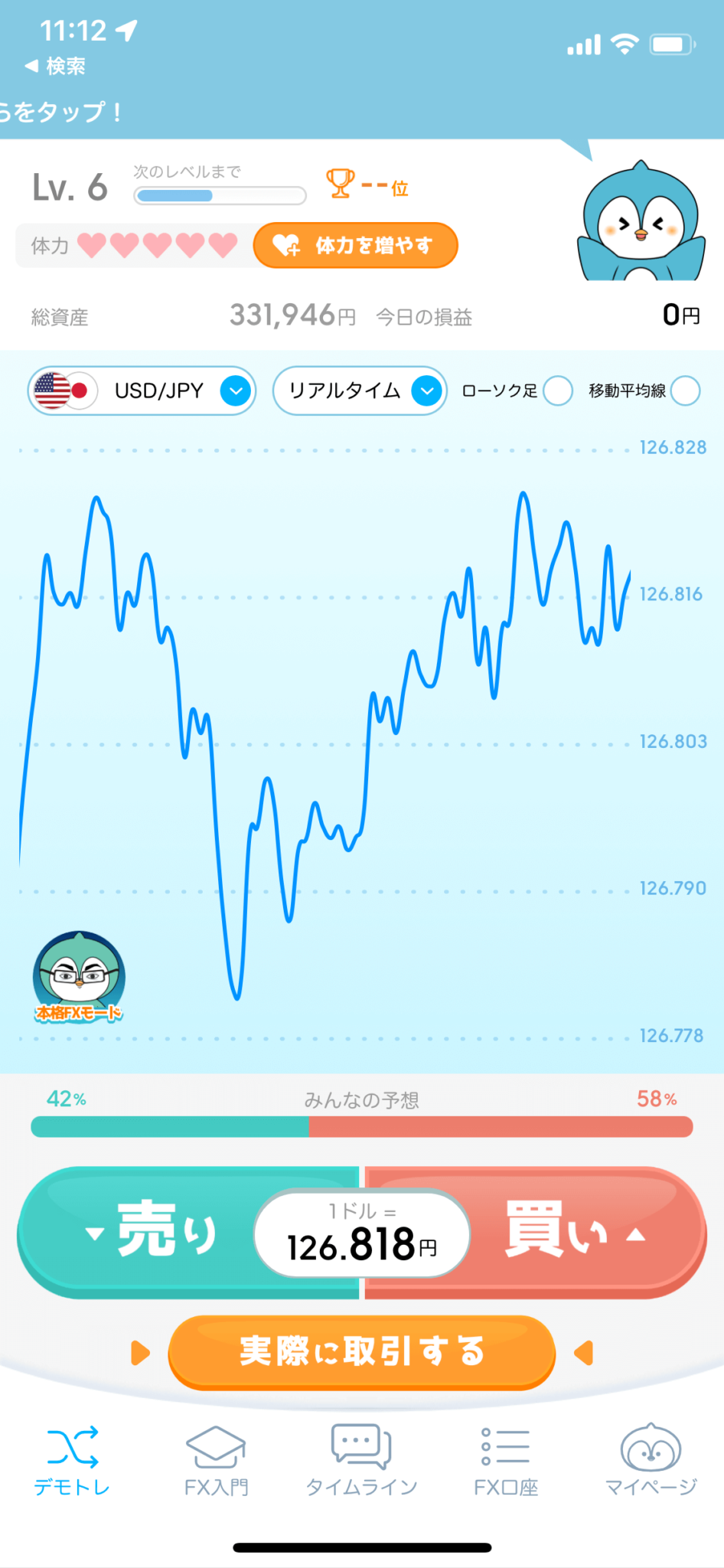The height and width of the screenshot is (1568, 724).
Task: Switch to 本格FXモード
Action: tap(78, 978)
